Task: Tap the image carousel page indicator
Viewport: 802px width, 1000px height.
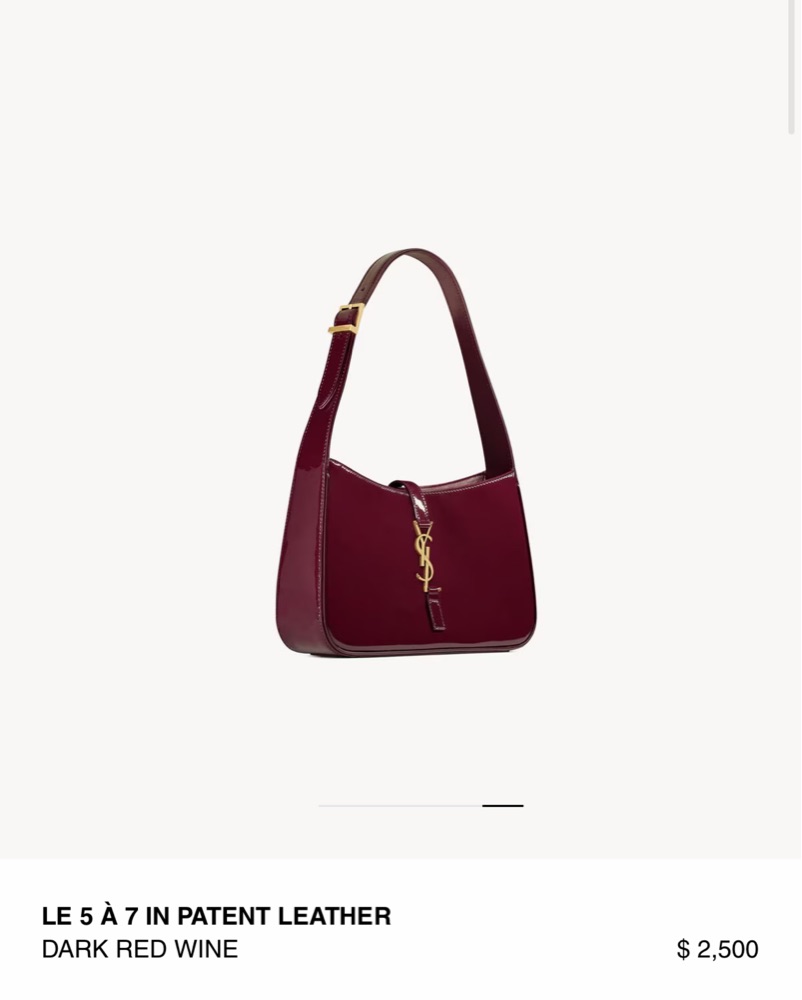Action: coord(421,805)
